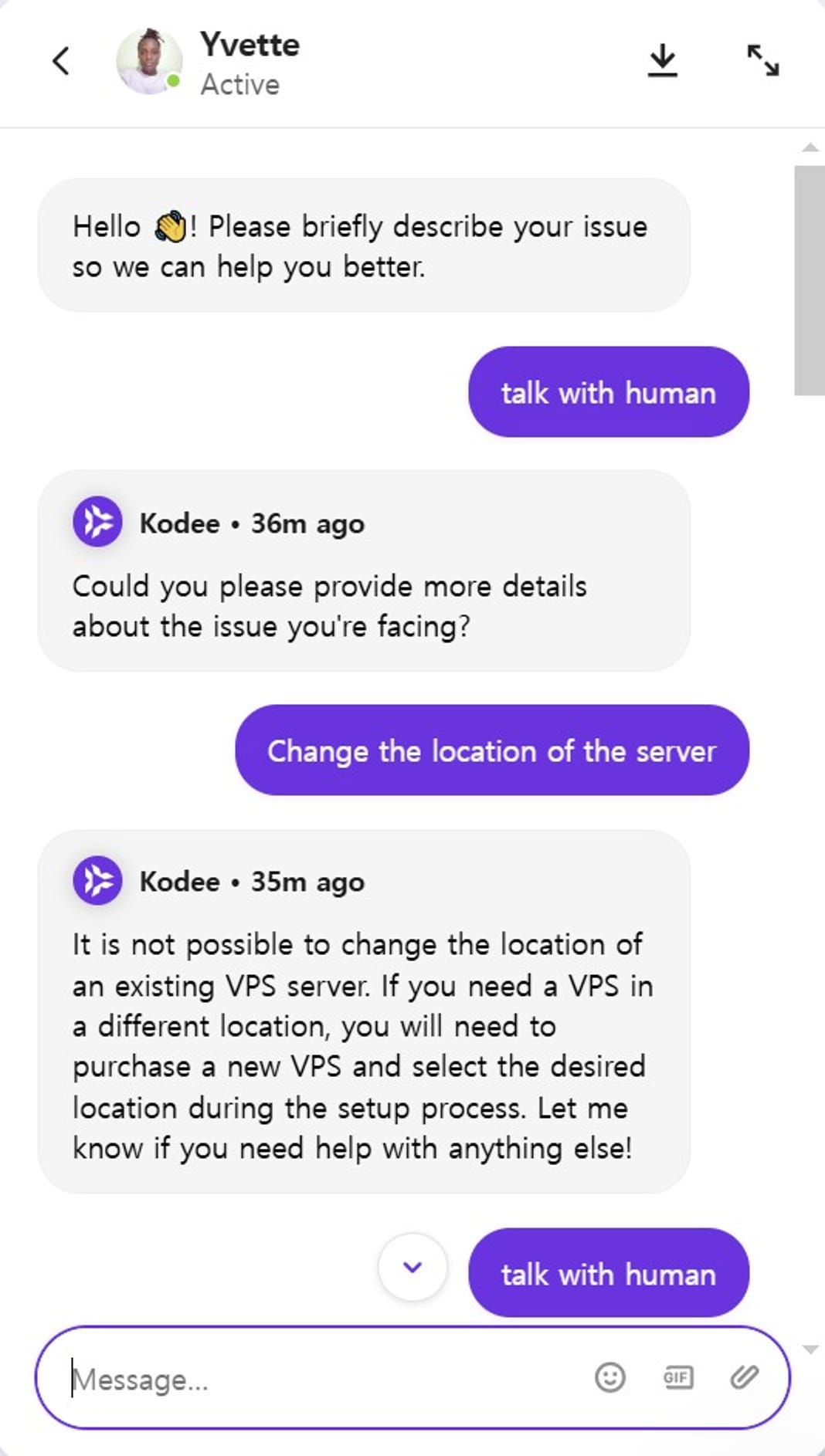Attach a file with the paperclip
The image size is (825, 1456).
coord(744,1377)
